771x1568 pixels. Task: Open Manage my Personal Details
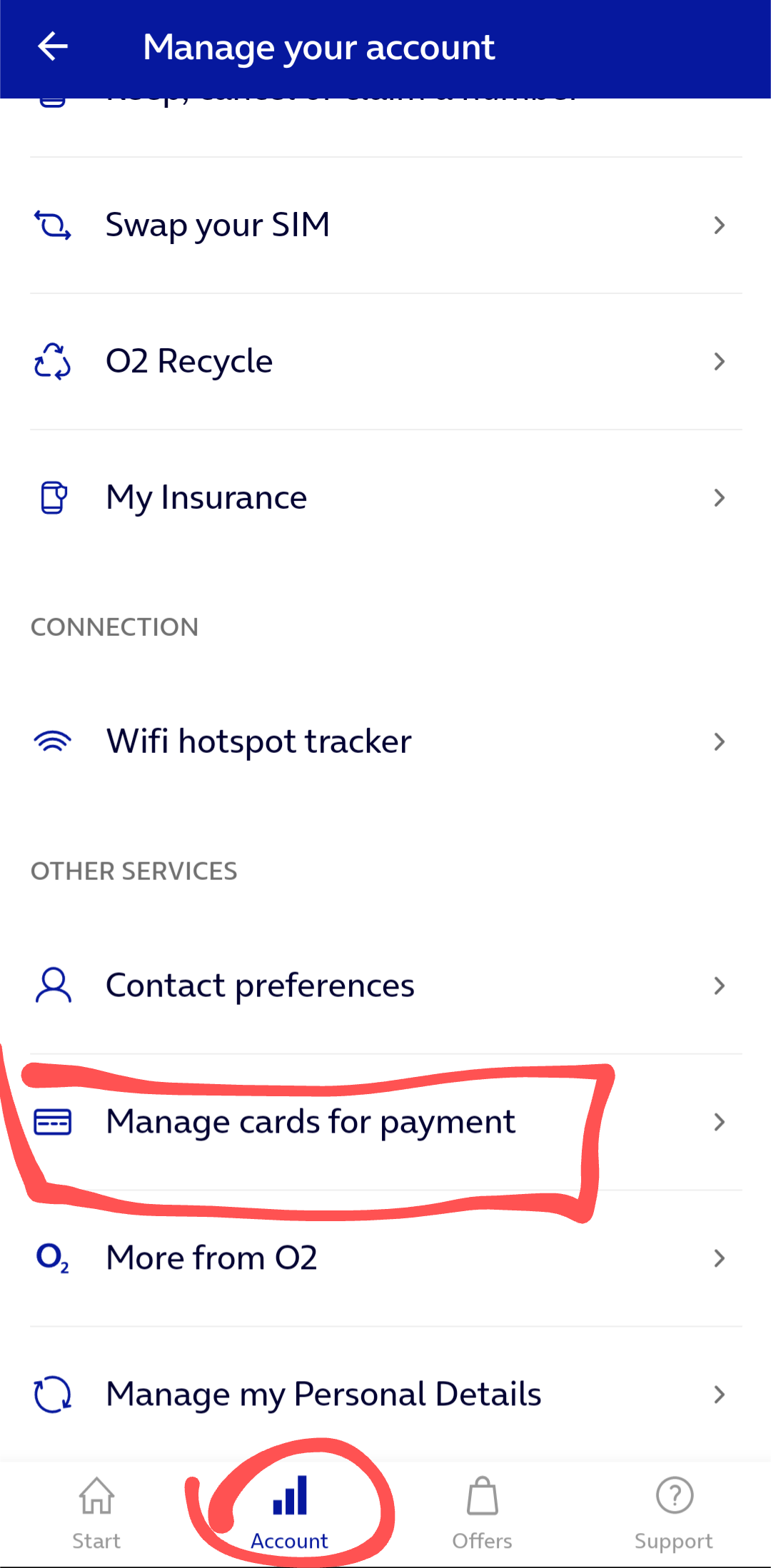(323, 1393)
